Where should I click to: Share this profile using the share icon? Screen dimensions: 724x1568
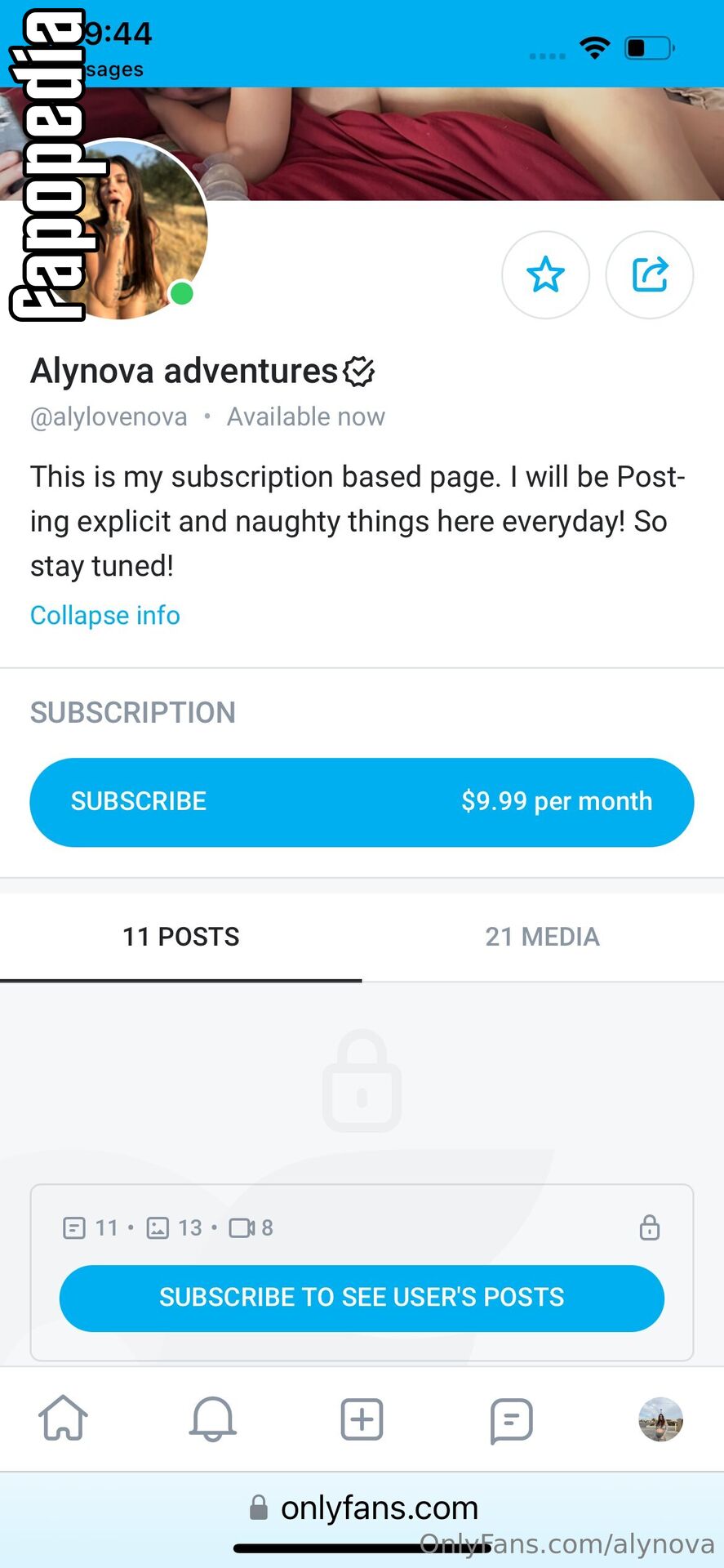click(x=650, y=274)
